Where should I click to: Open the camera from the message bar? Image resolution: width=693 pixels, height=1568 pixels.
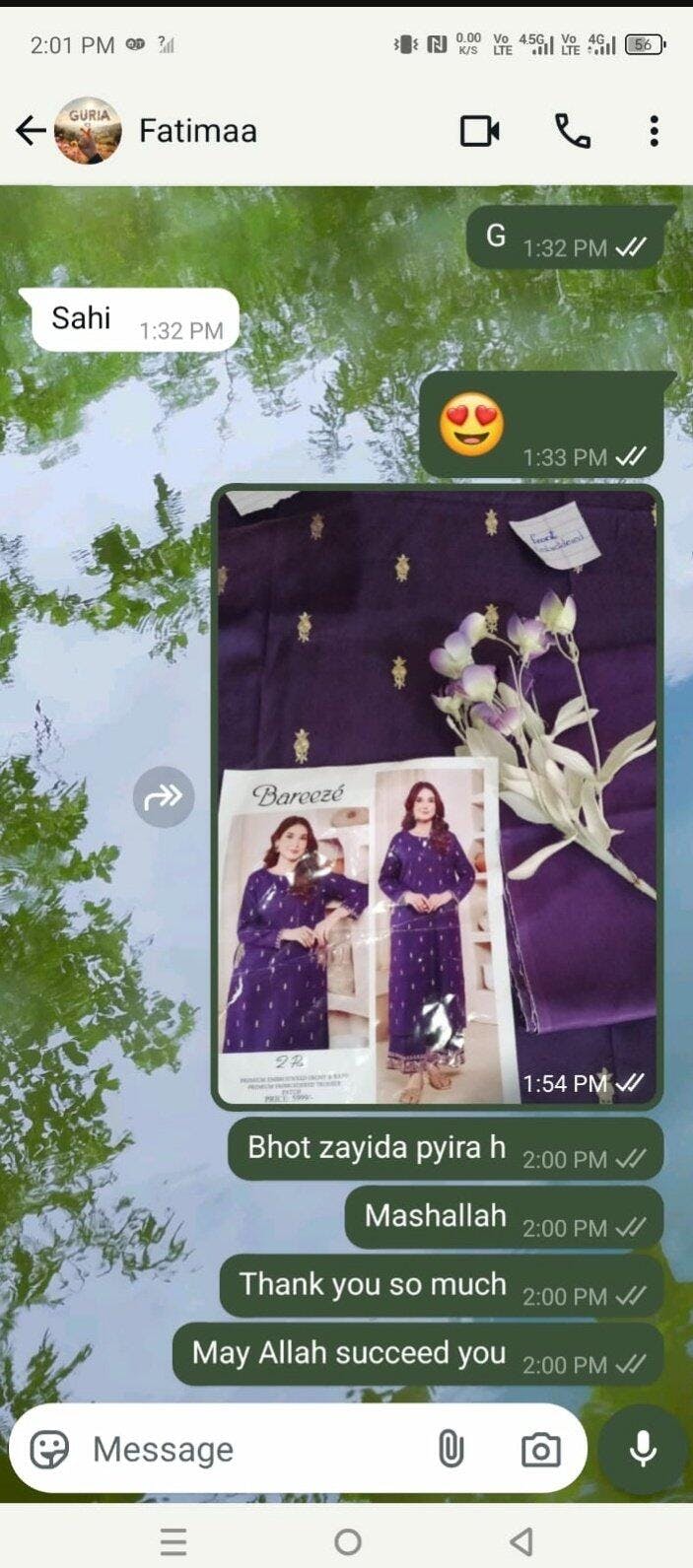[541, 1450]
